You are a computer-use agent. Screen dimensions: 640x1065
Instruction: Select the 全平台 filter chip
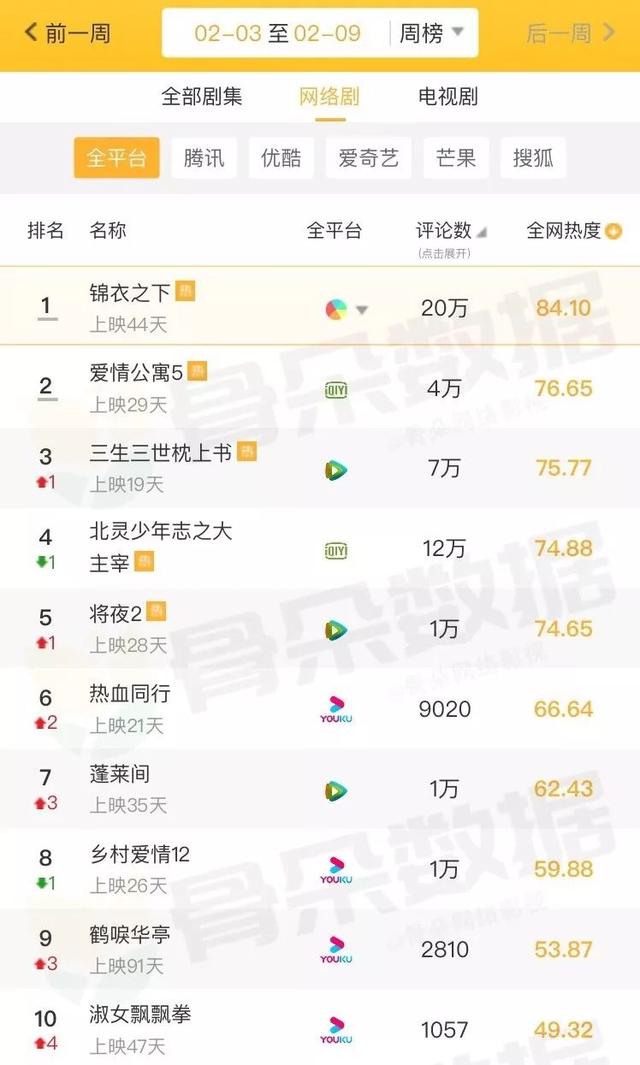click(x=116, y=158)
